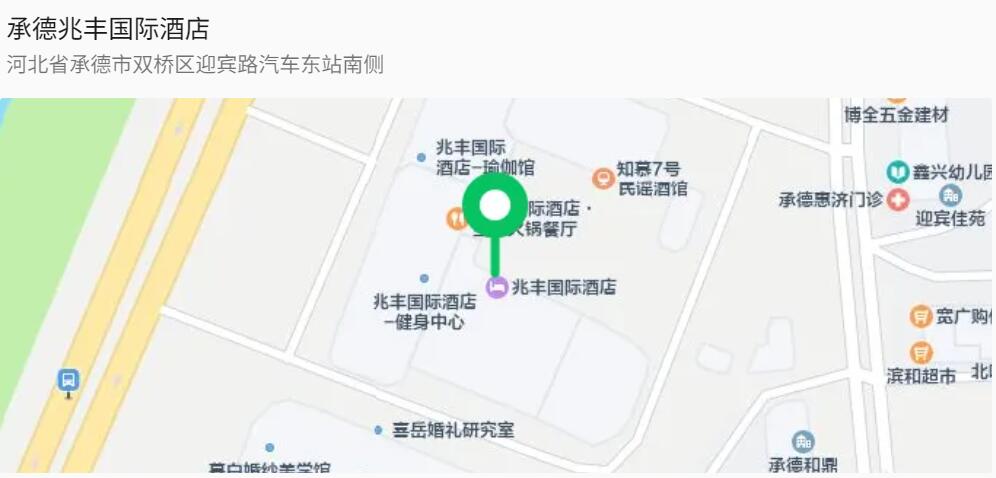The width and height of the screenshot is (996, 478).
Task: Tap the green location pin on the map
Action: tap(495, 207)
